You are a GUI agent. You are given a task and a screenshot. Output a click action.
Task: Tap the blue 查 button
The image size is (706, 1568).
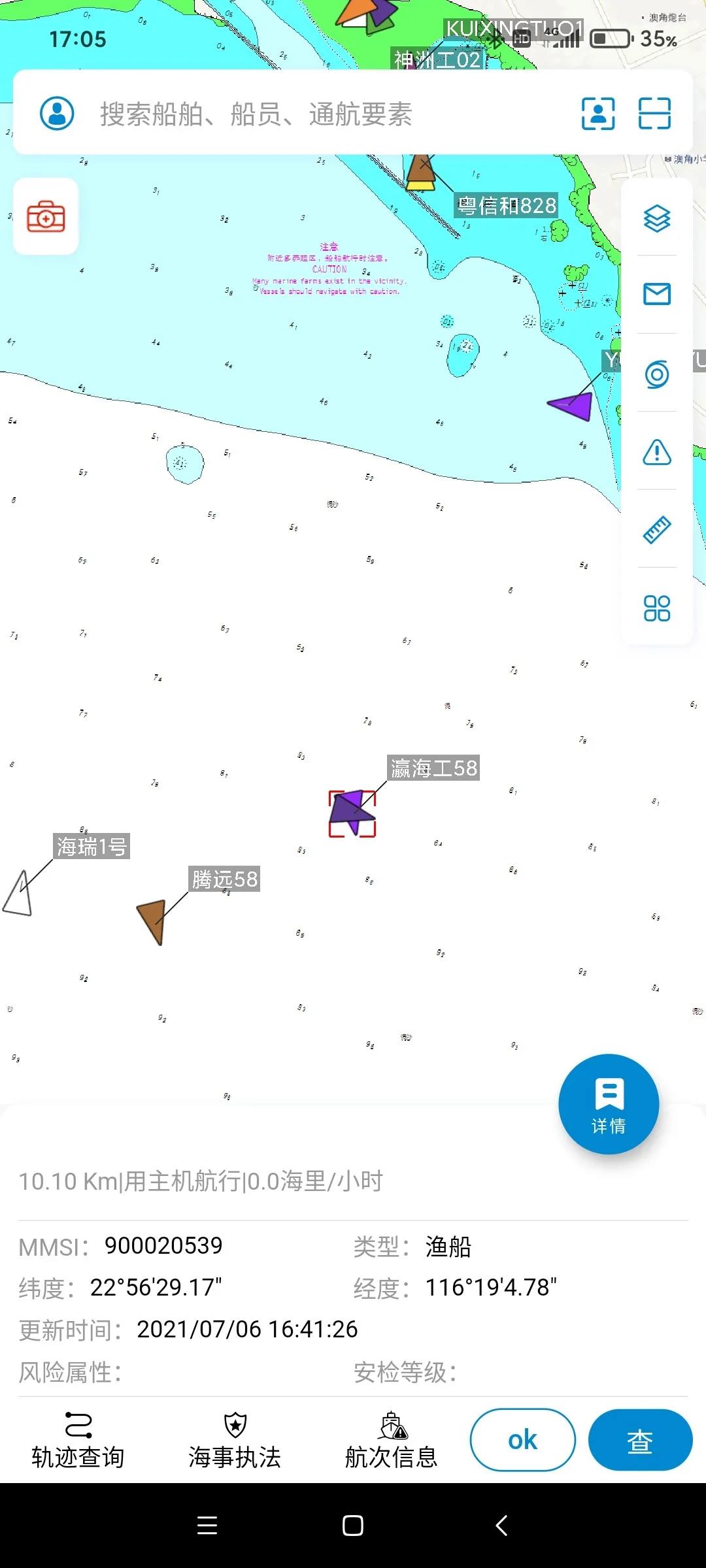point(640,1440)
